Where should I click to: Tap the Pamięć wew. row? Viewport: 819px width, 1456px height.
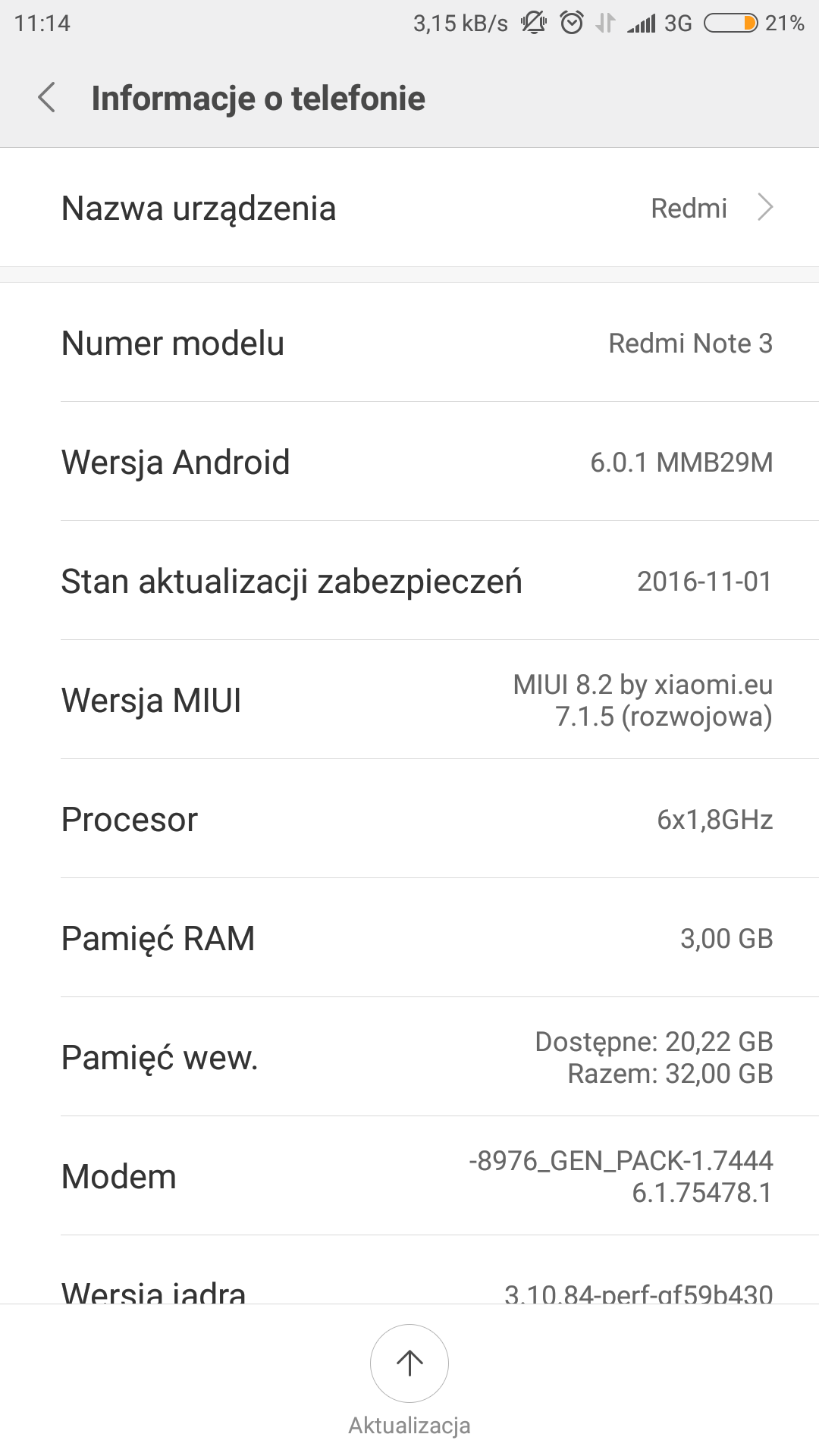click(x=409, y=1057)
